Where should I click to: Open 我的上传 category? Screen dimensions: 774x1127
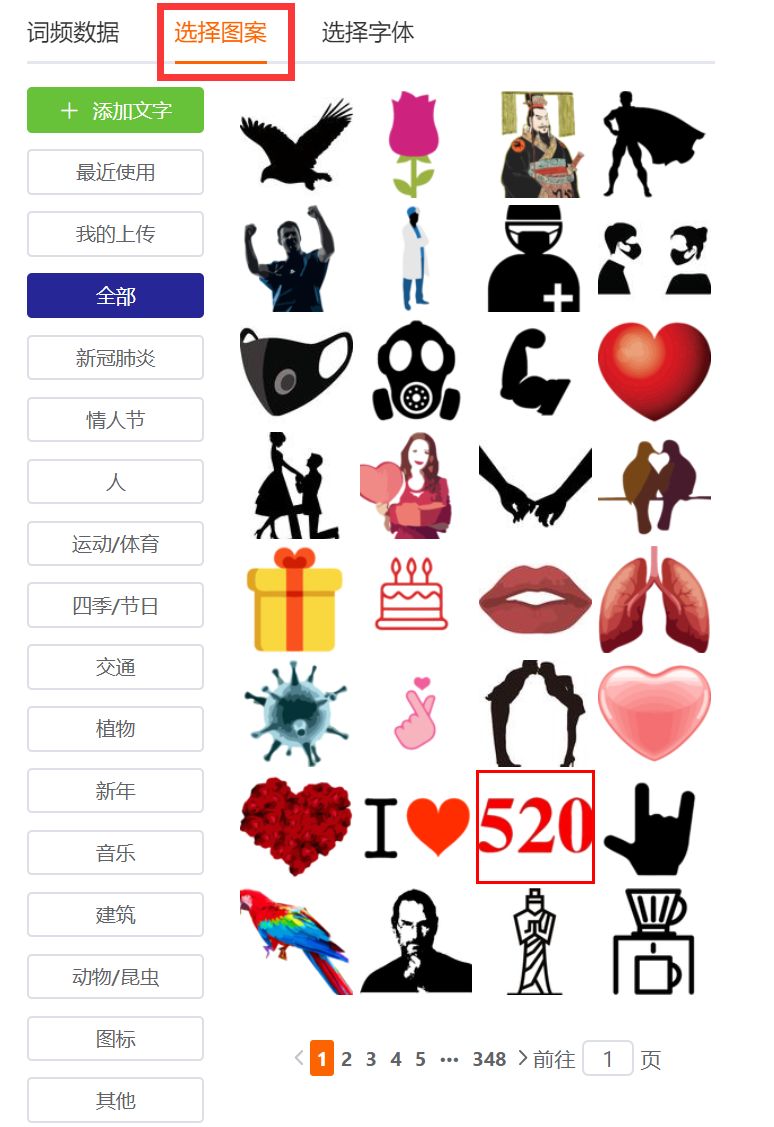115,234
